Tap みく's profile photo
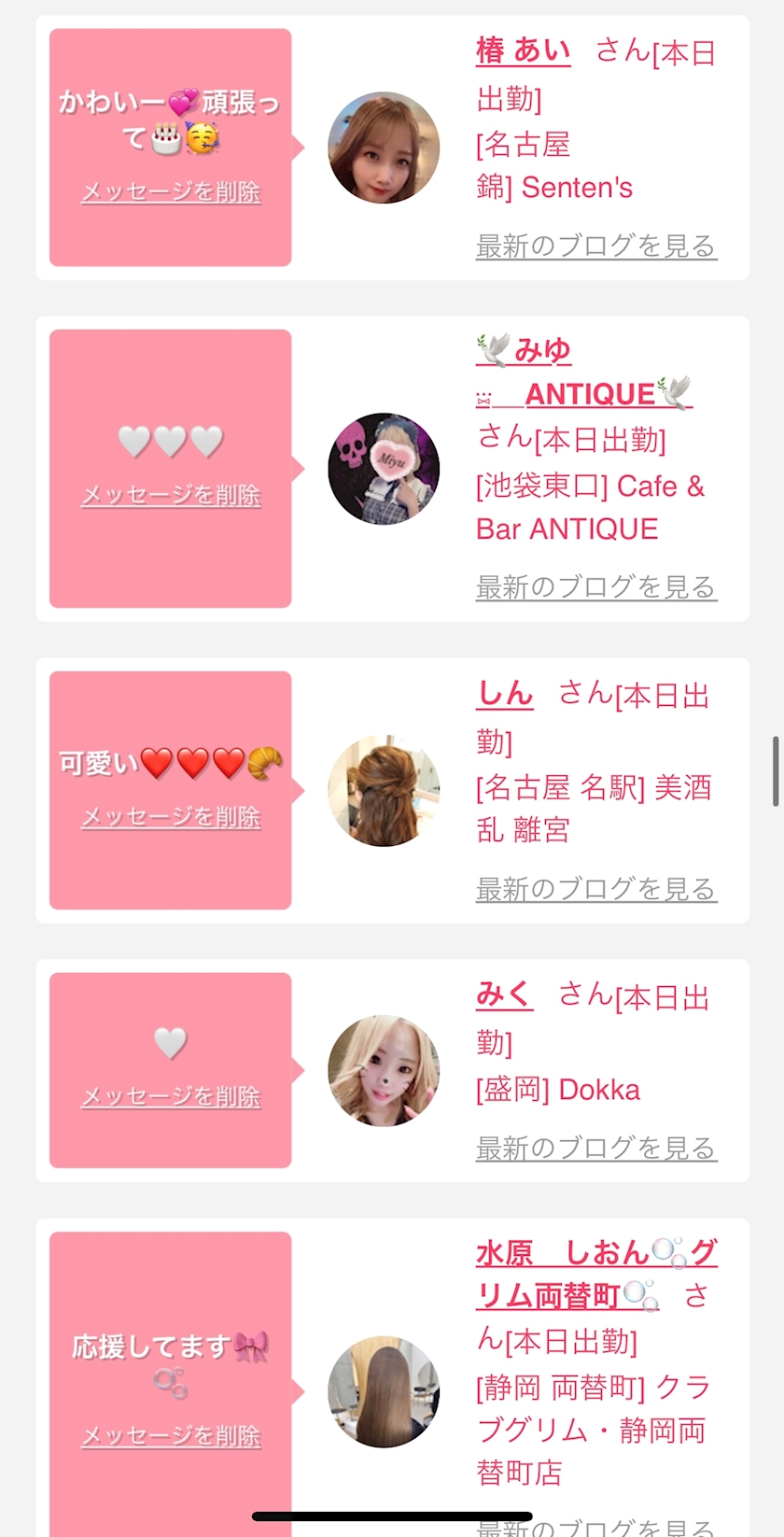The image size is (784, 1537). click(384, 1071)
